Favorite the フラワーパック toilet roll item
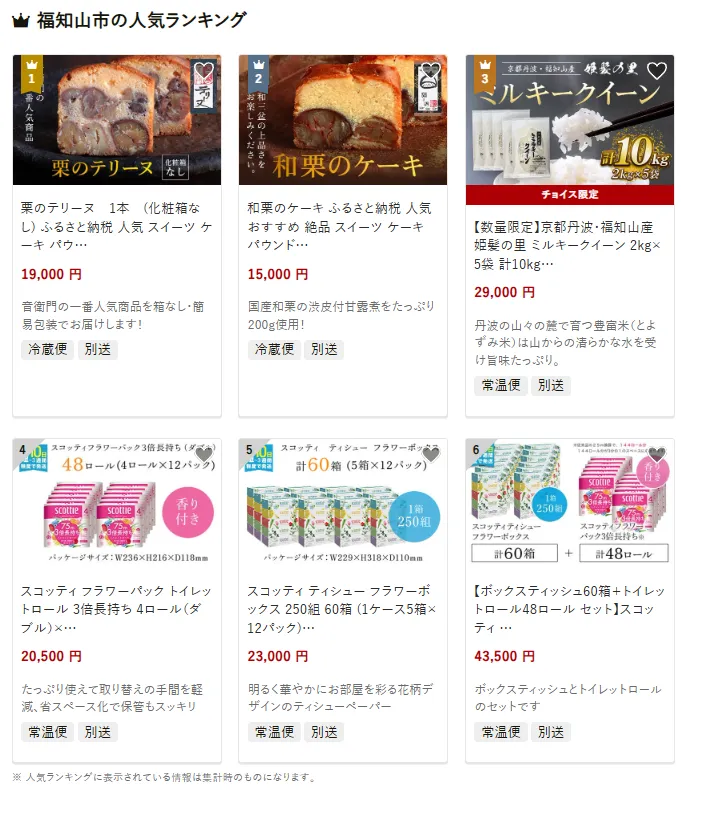The height and width of the screenshot is (813, 712). tap(204, 454)
